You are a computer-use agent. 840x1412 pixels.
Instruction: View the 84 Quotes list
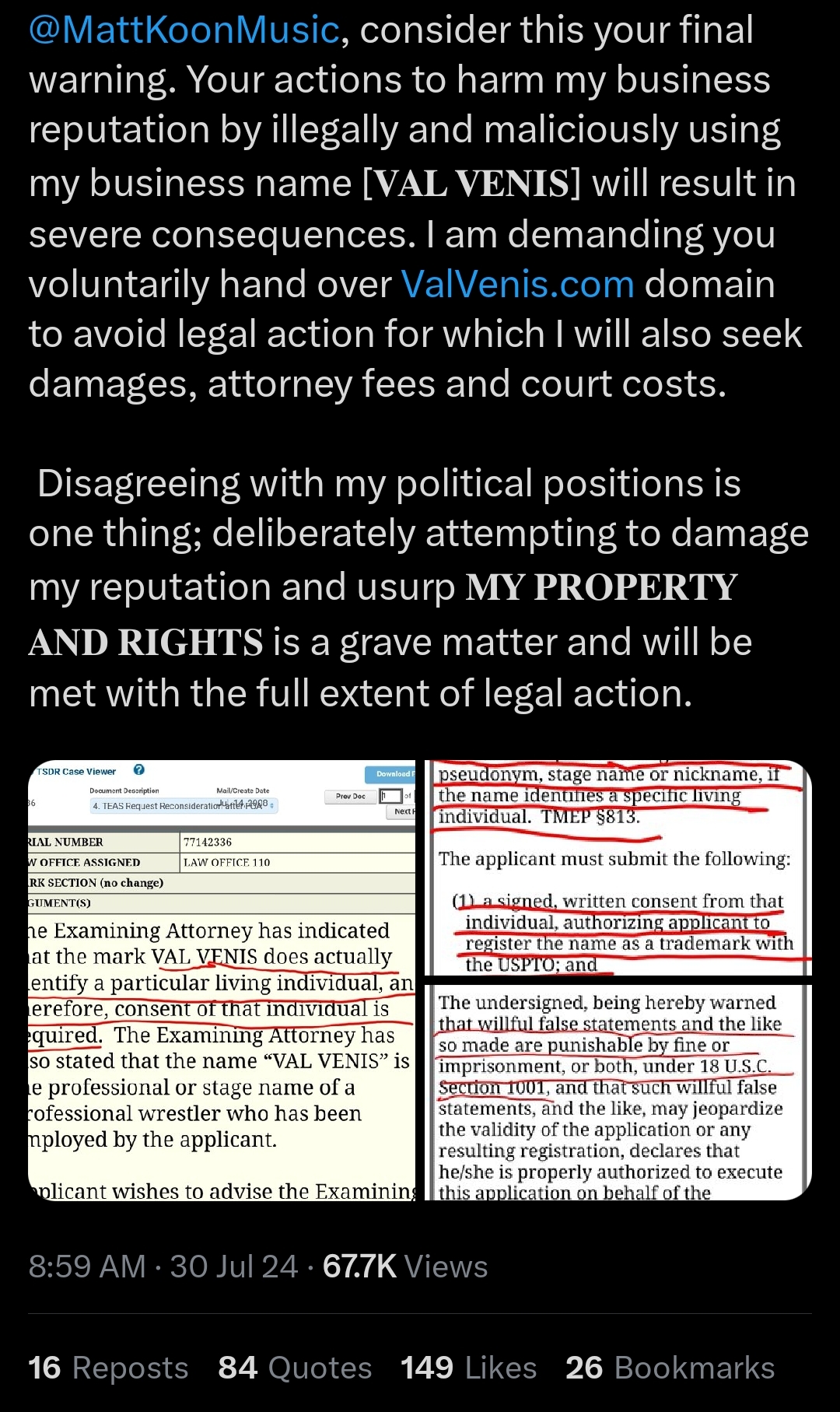click(295, 1368)
